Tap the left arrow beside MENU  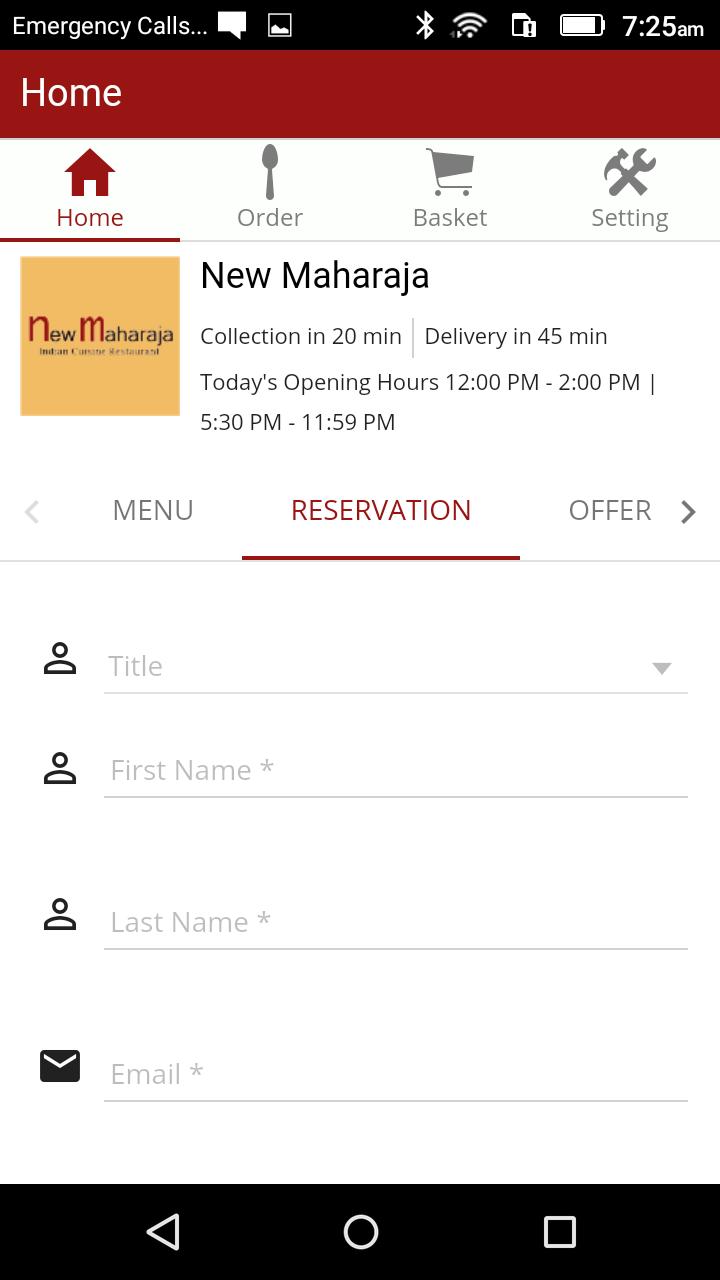click(x=32, y=512)
